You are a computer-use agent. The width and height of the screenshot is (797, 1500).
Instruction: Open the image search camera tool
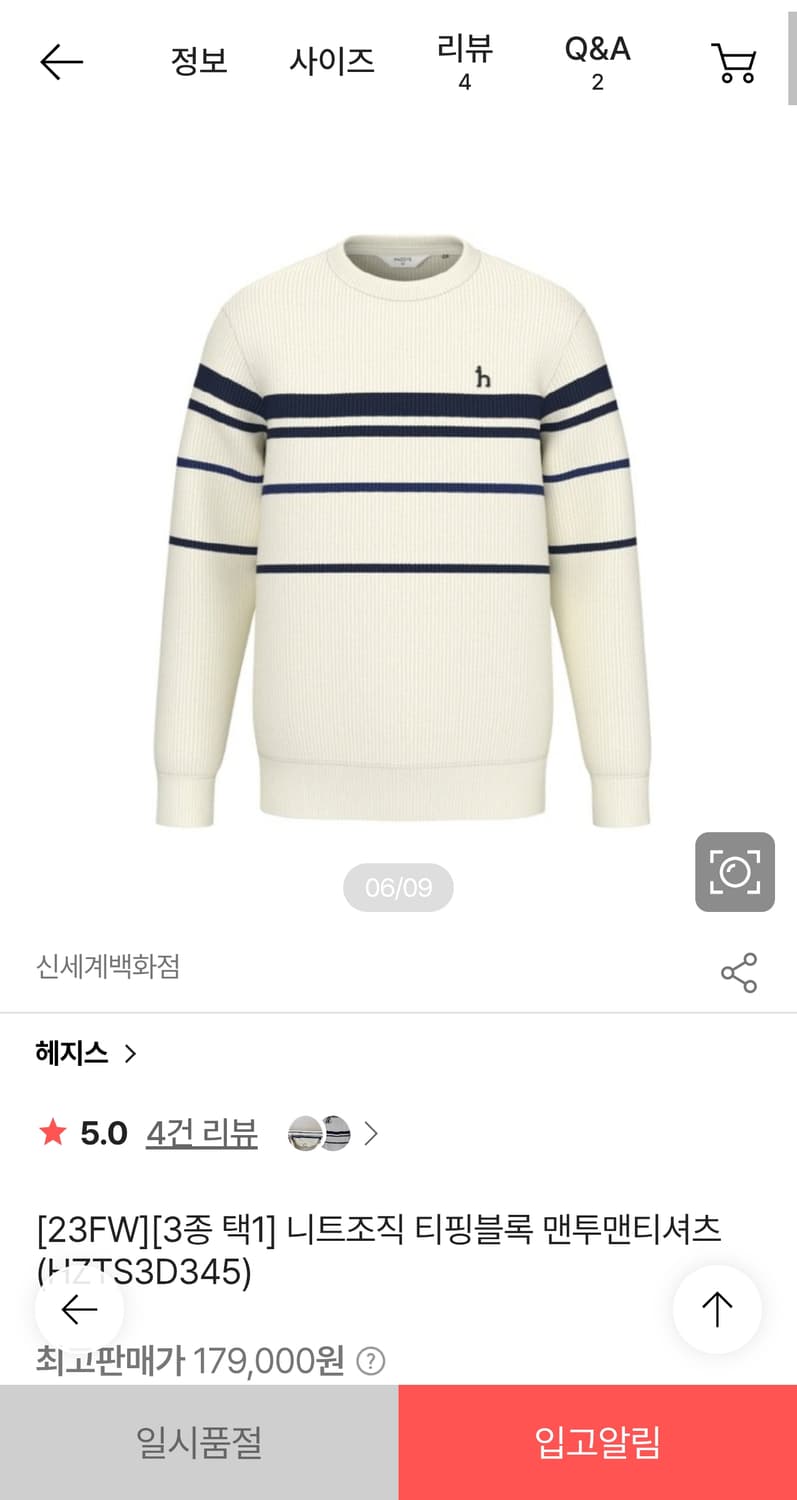coord(734,871)
